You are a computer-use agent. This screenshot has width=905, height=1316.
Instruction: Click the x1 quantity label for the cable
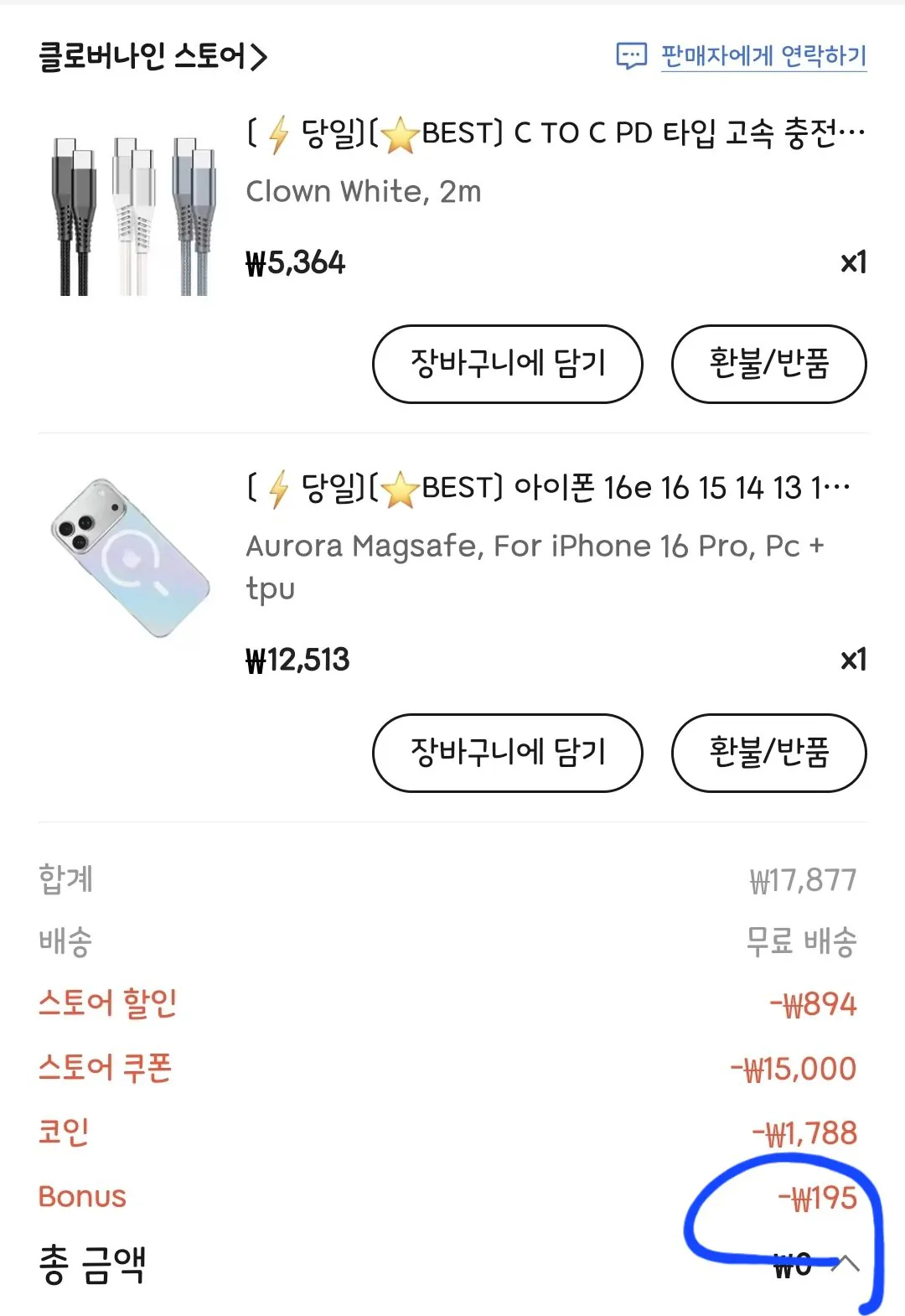[855, 262]
